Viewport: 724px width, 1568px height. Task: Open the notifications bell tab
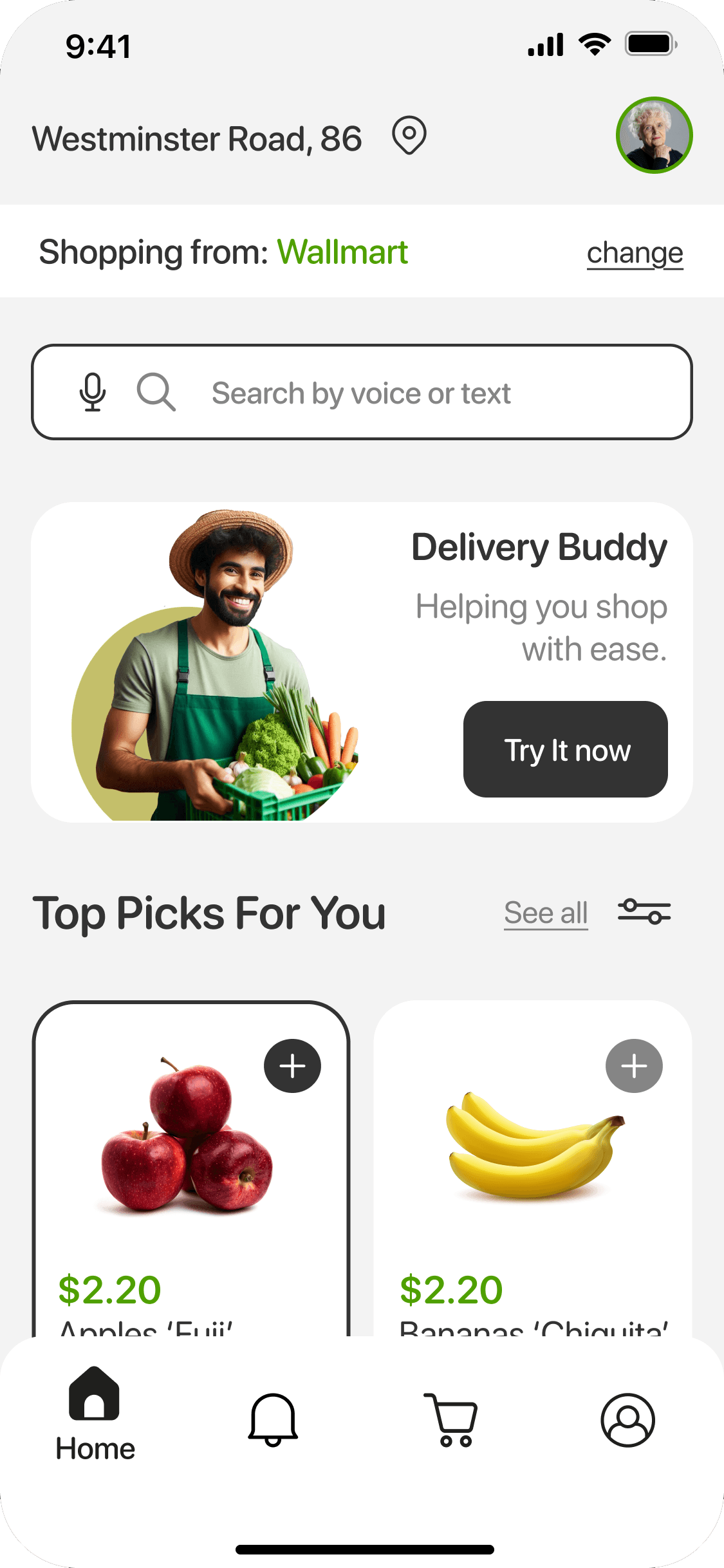pyautogui.click(x=273, y=1420)
